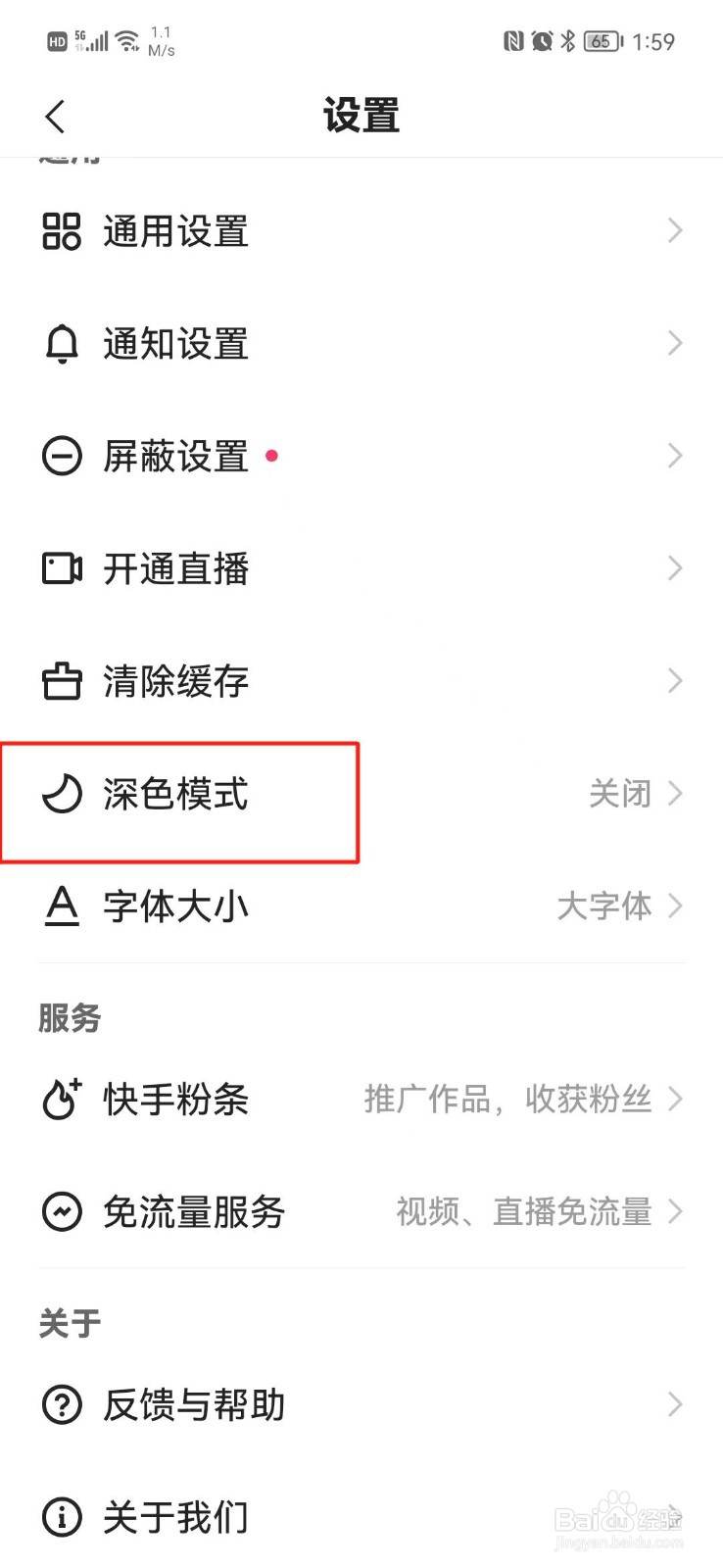This screenshot has height=1568, width=723.
Task: Tap the trash icon for 清除缓存
Action: click(61, 680)
